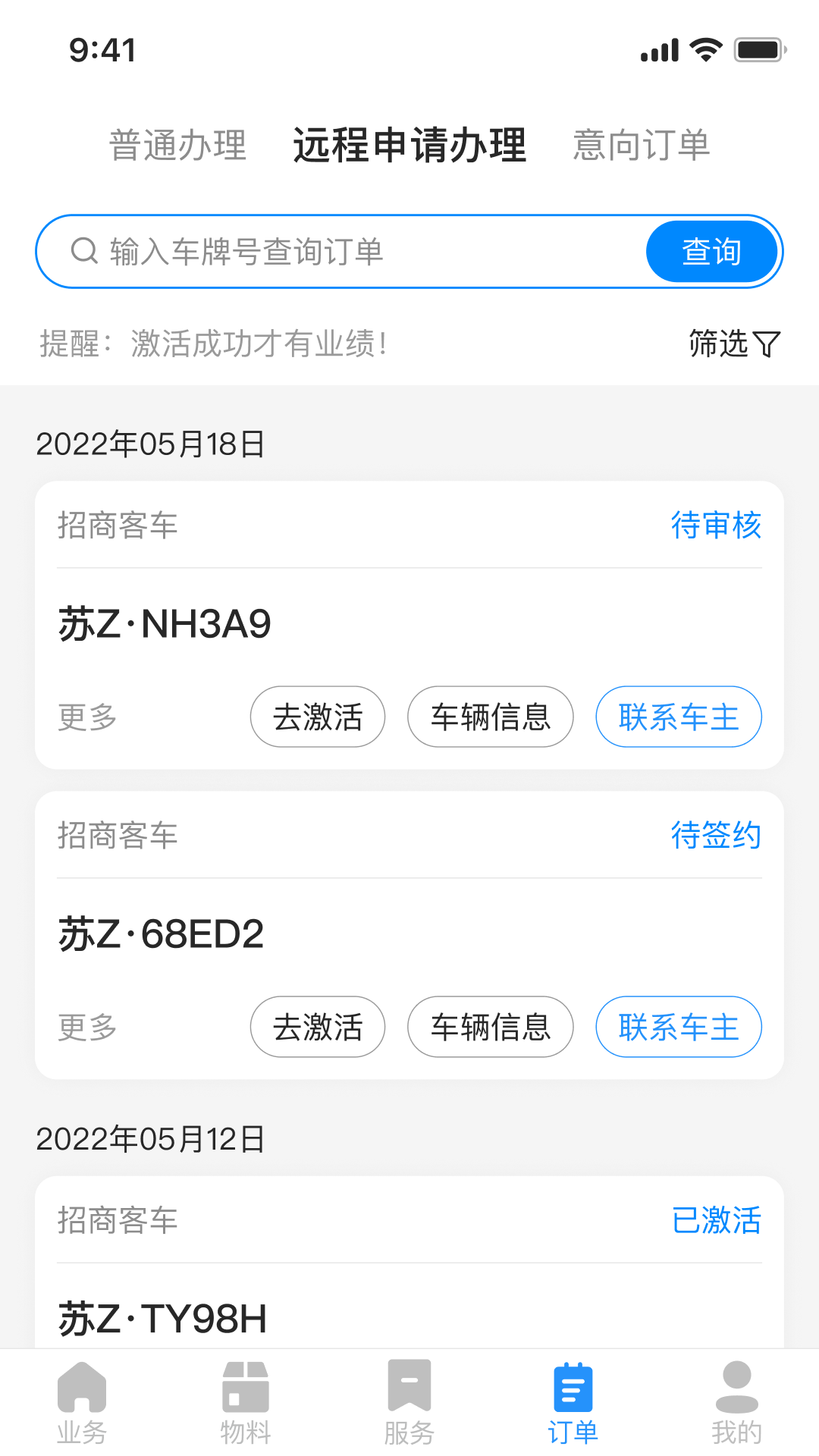The height and width of the screenshot is (1456, 819).
Task: Click the search magnifier icon in search bar
Action: 83,250
